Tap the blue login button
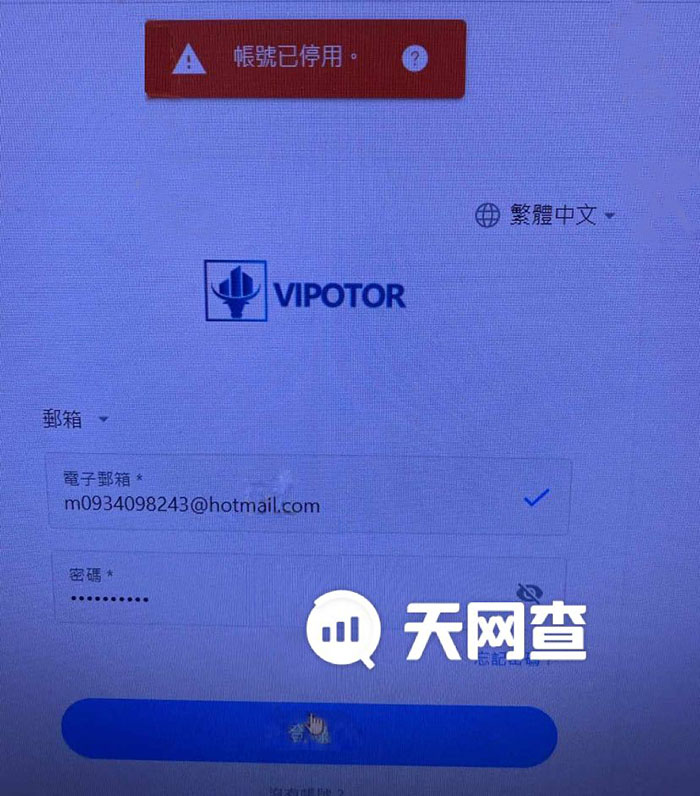Viewport: 700px width, 796px height. (x=308, y=735)
